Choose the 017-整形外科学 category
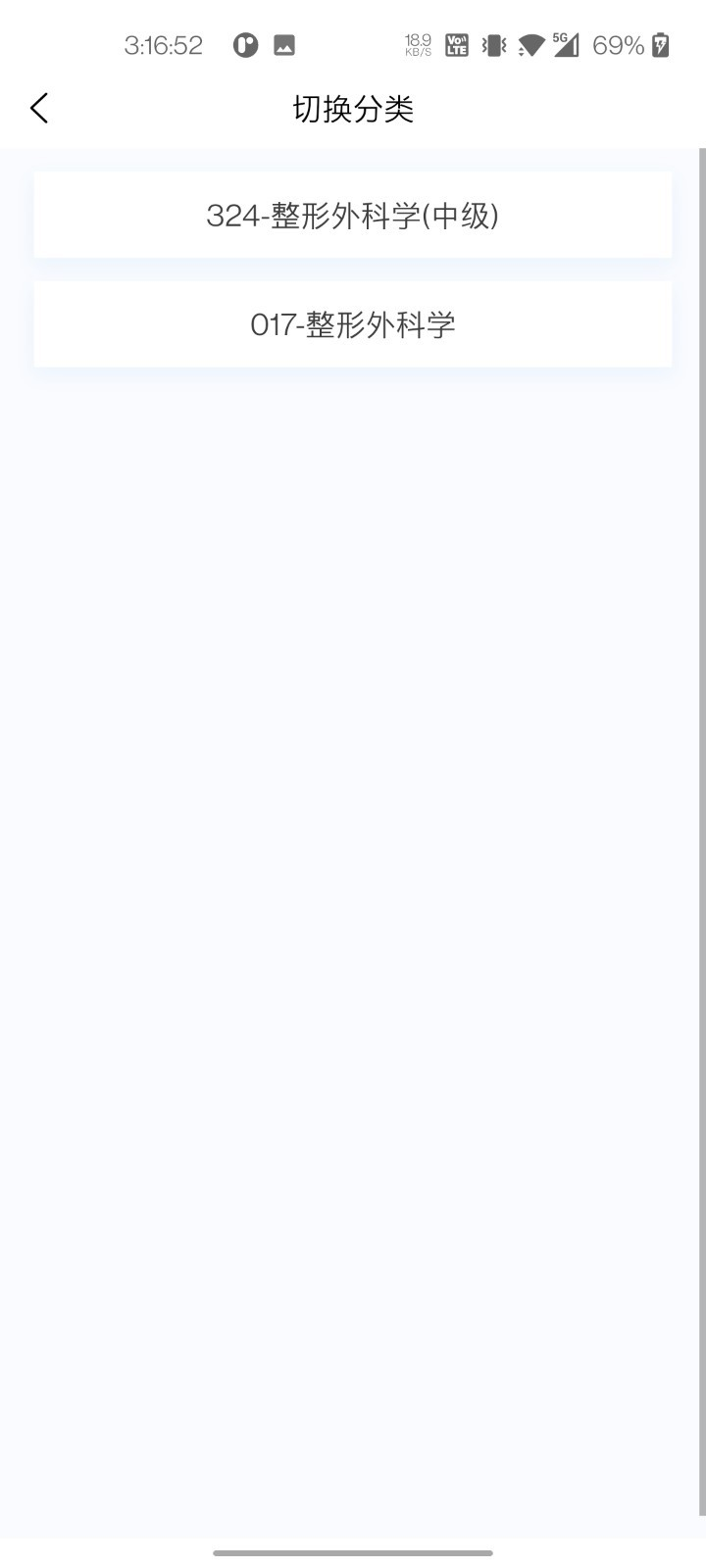The width and height of the screenshot is (706, 1568). 353,324
